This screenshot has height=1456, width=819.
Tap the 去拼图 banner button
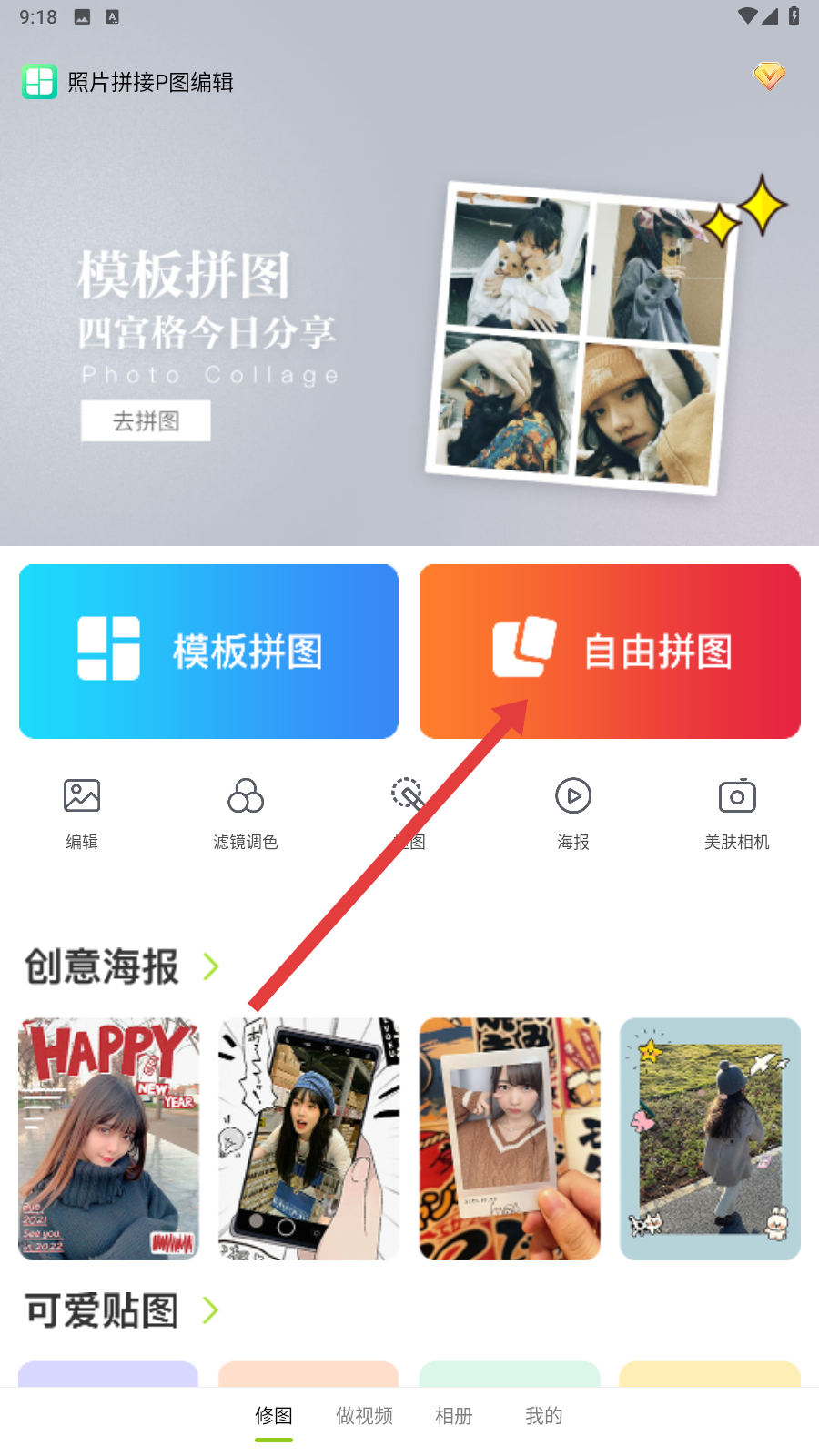[x=146, y=421]
